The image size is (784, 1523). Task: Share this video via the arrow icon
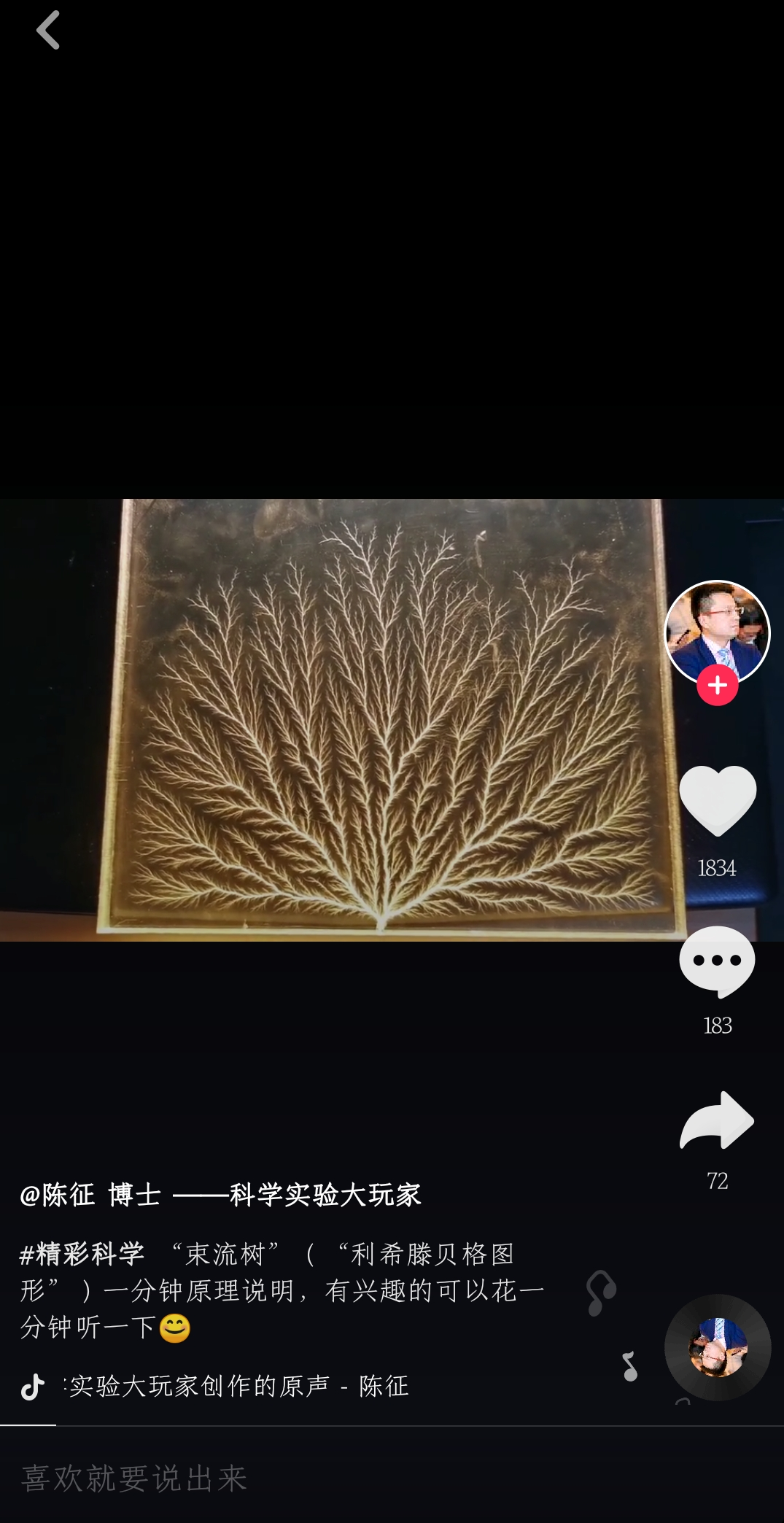coord(717,1121)
